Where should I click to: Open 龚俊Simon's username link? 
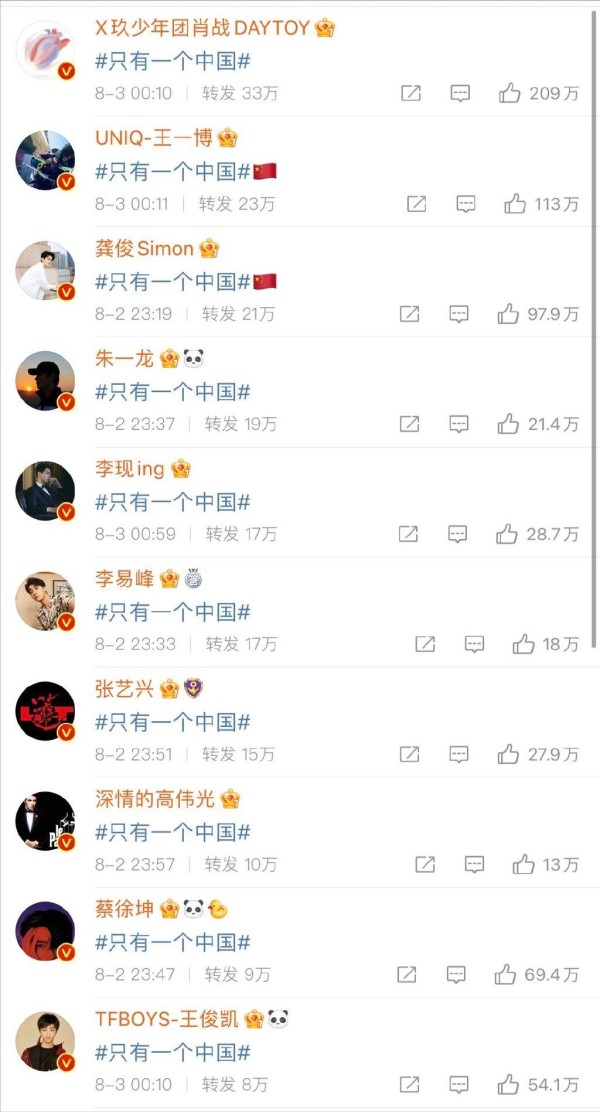click(x=145, y=248)
